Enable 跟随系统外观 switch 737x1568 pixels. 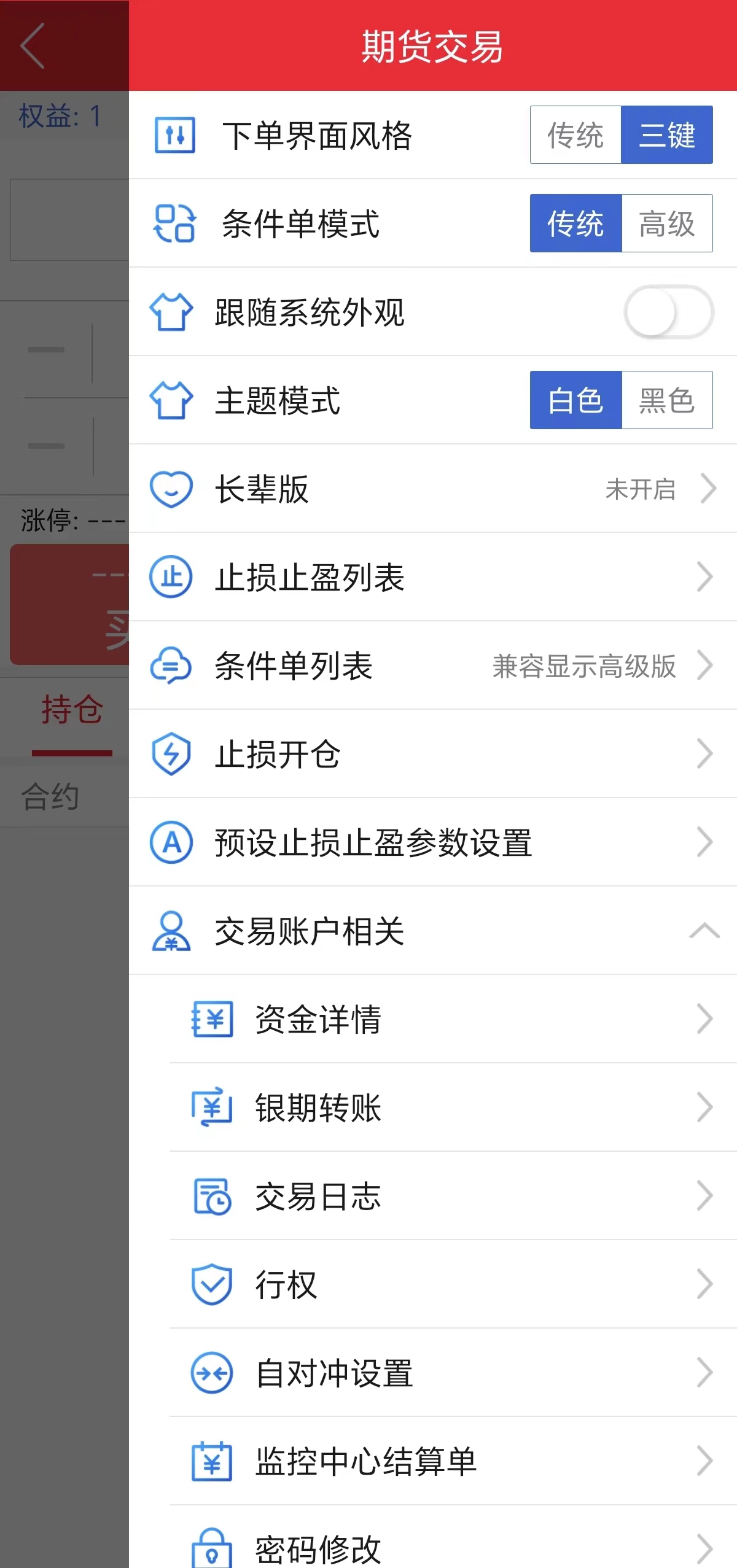click(x=668, y=312)
